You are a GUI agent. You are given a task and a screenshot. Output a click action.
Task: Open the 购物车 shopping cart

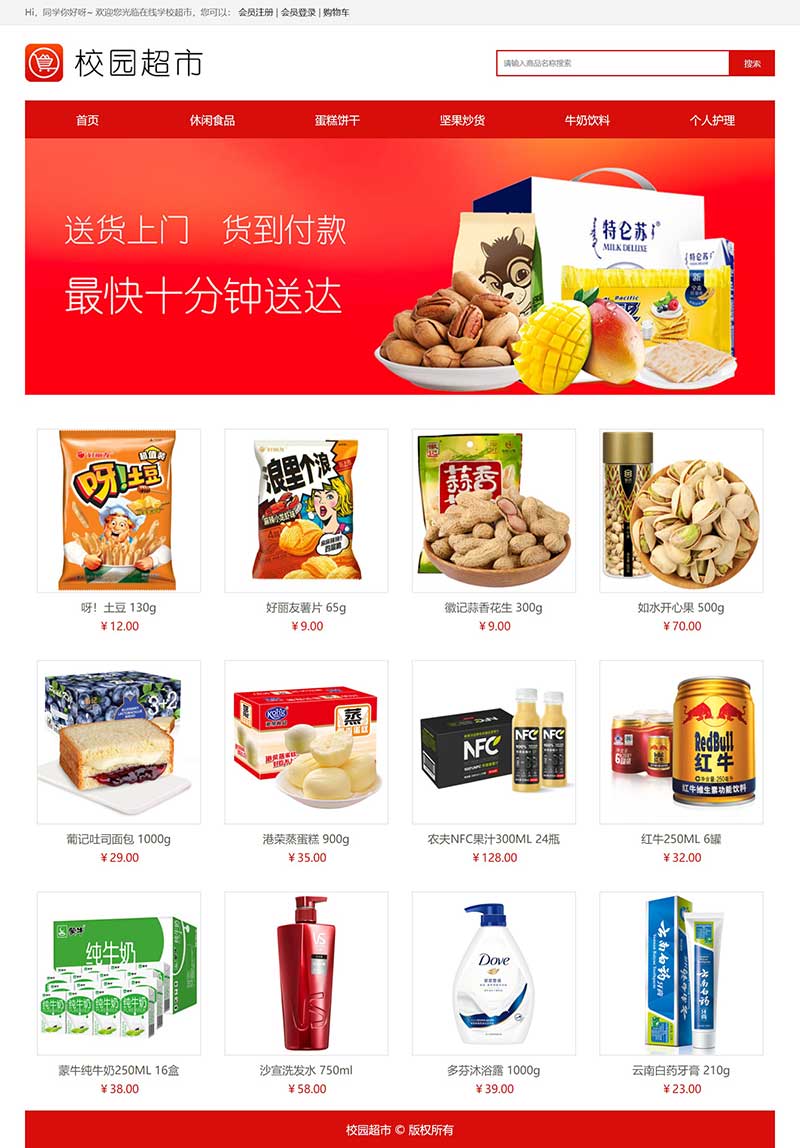[336, 13]
